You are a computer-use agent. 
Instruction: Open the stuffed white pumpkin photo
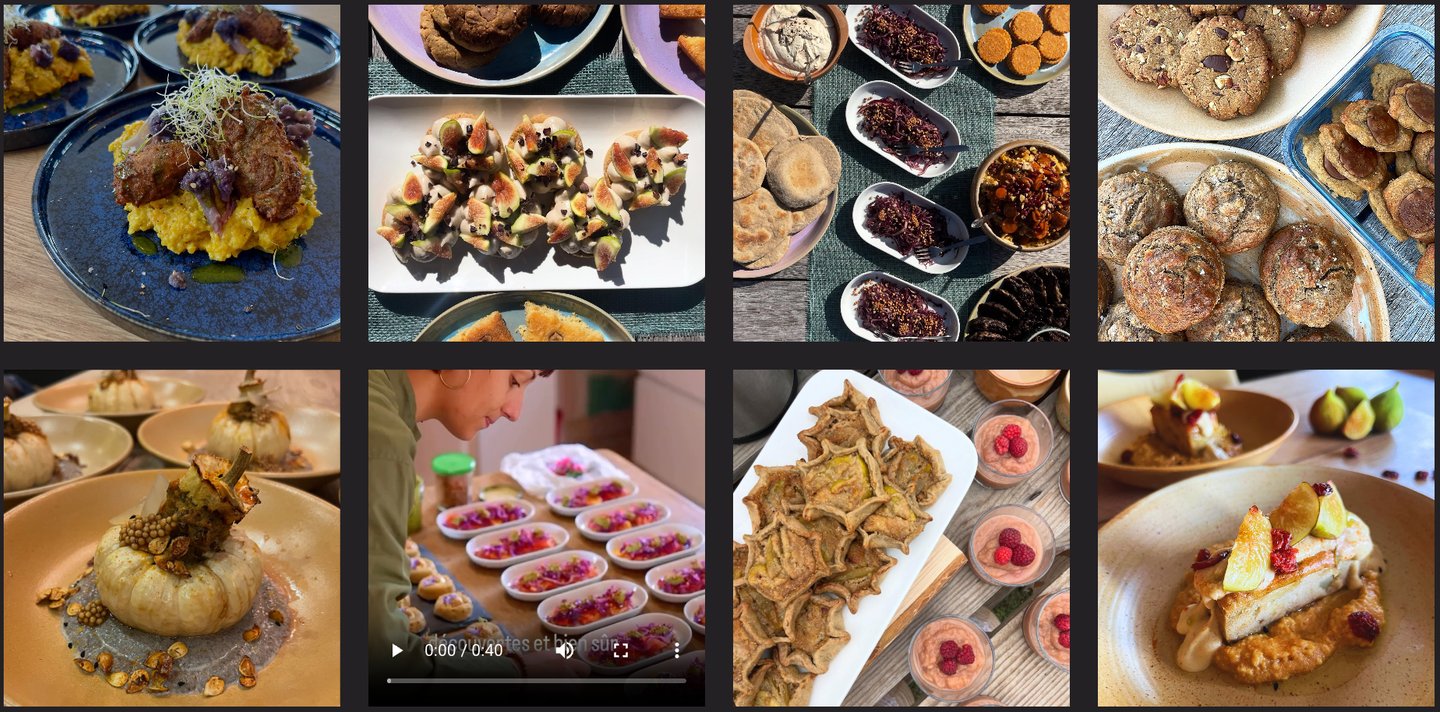click(172, 538)
